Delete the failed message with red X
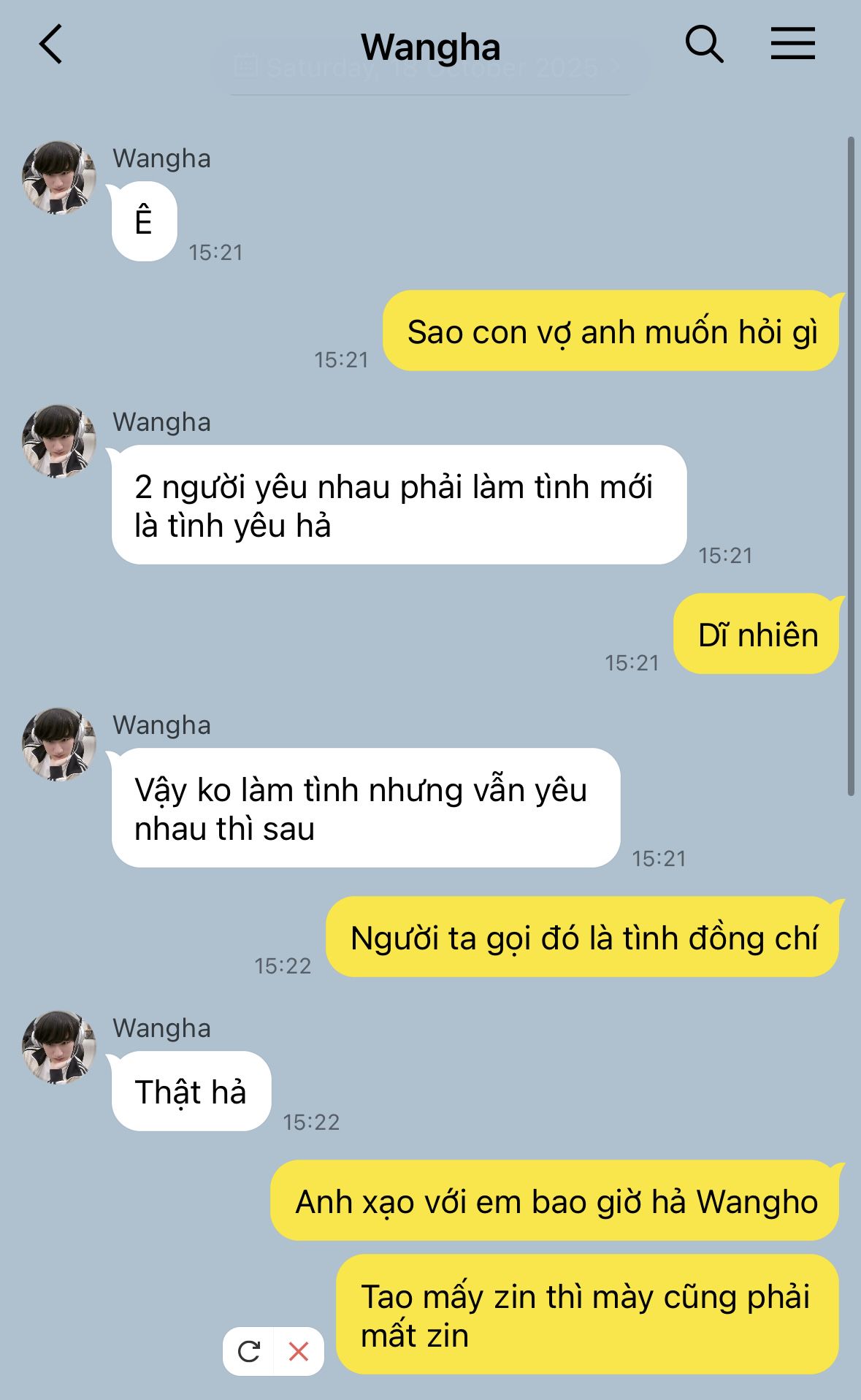 [298, 1352]
